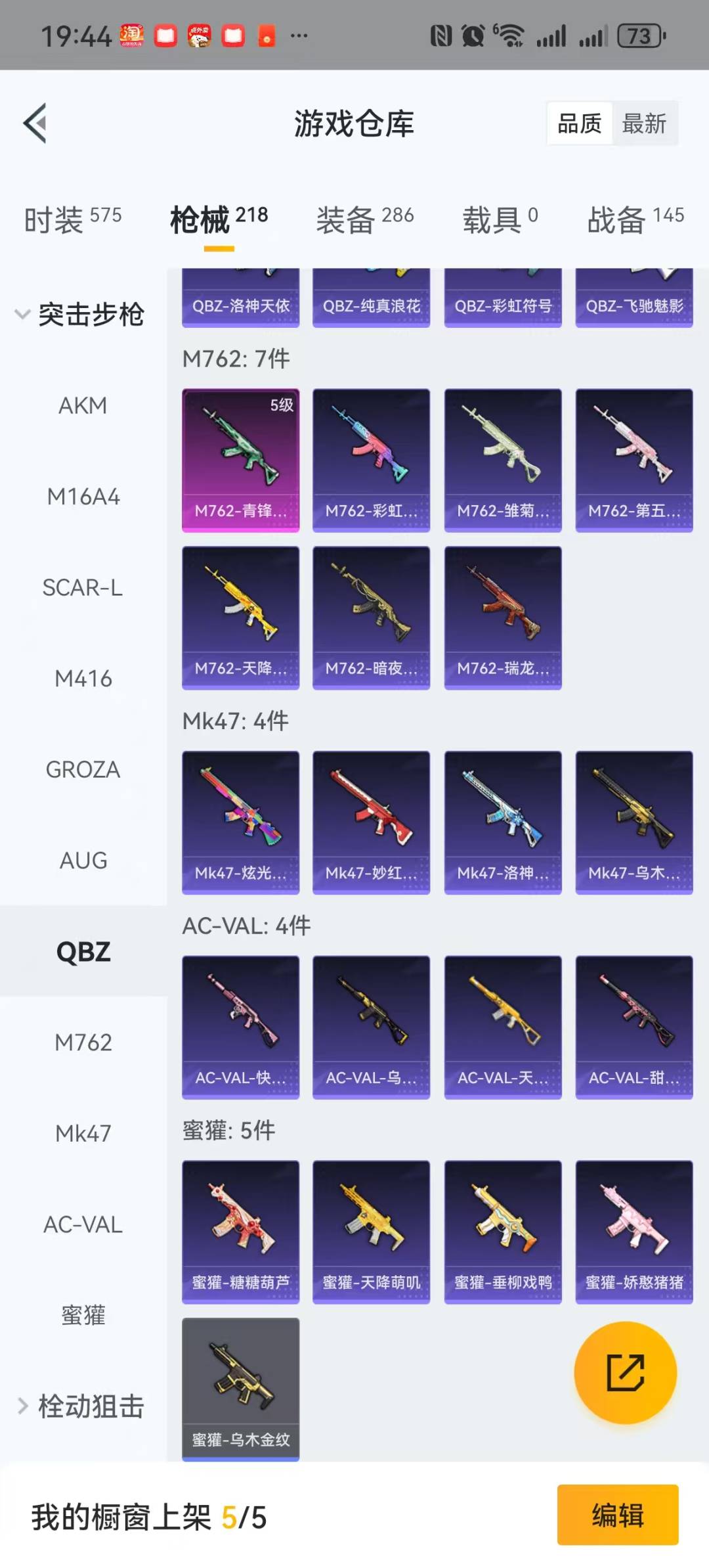Screen dimensions: 709x1568
Task: Sort items by 最新
Action: click(644, 123)
